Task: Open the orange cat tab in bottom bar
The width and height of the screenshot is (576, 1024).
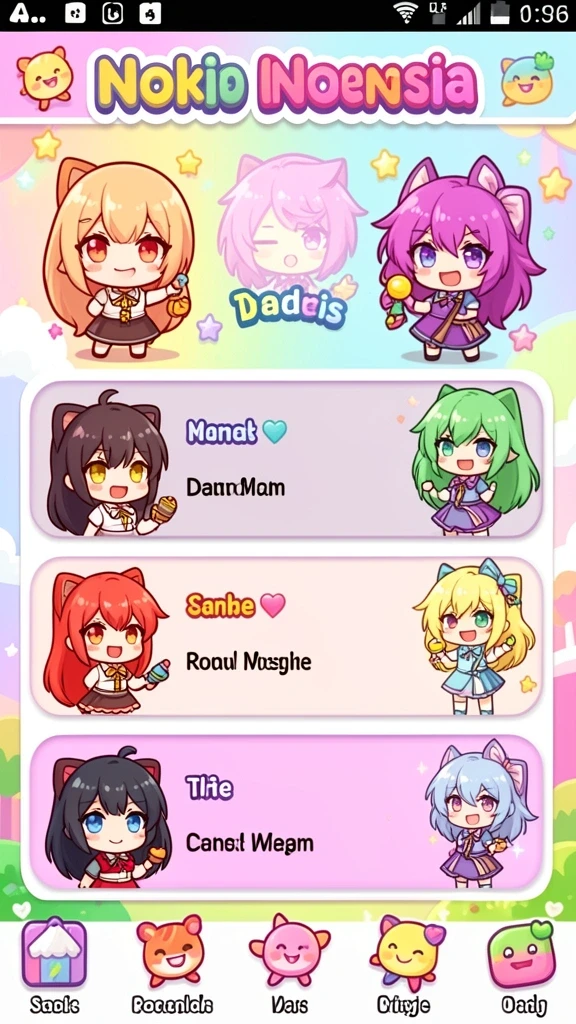Action: [x=172, y=966]
